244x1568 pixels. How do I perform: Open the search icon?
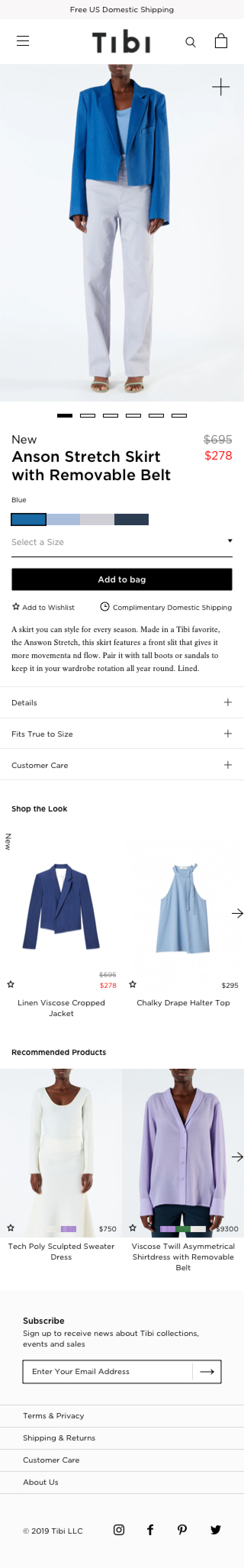click(x=191, y=42)
